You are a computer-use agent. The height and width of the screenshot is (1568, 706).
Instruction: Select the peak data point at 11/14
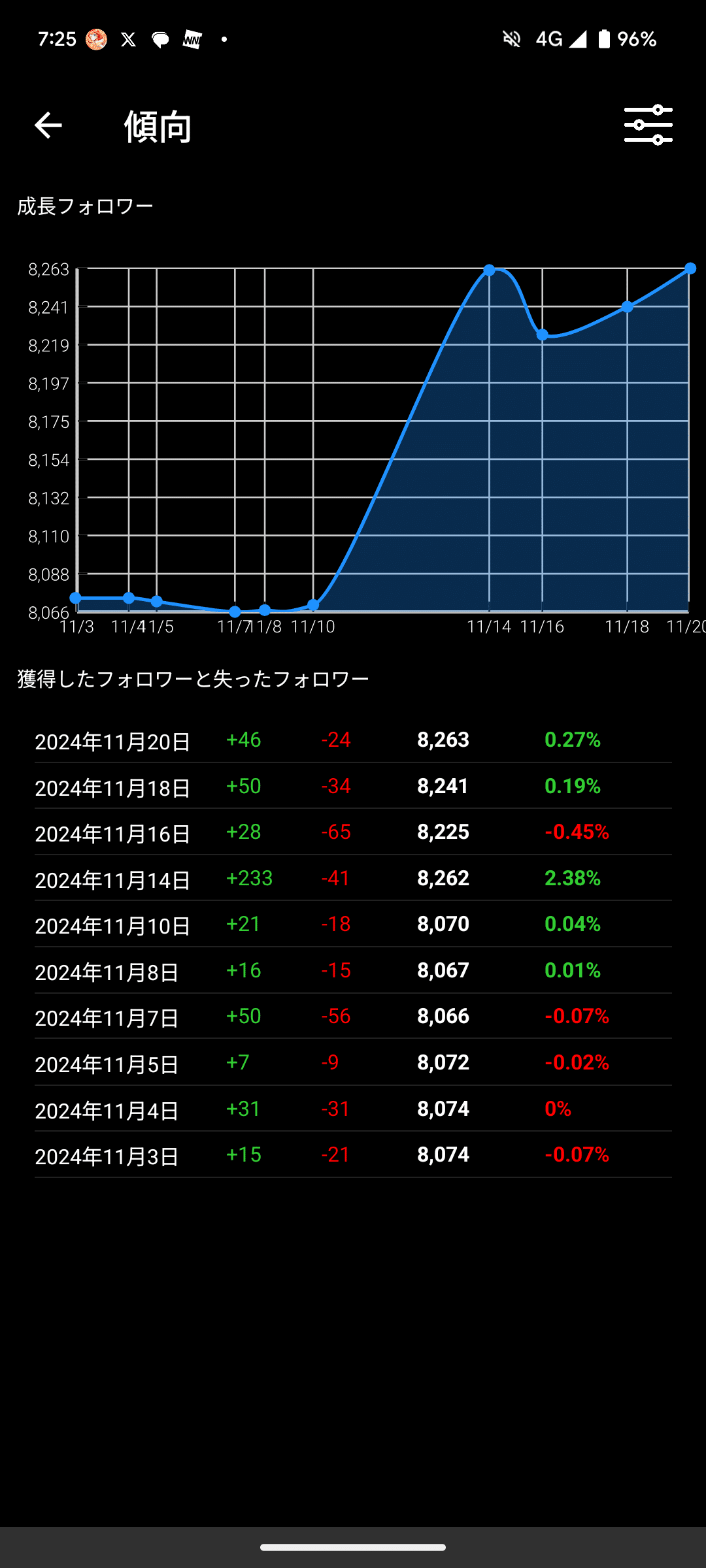[x=490, y=270]
